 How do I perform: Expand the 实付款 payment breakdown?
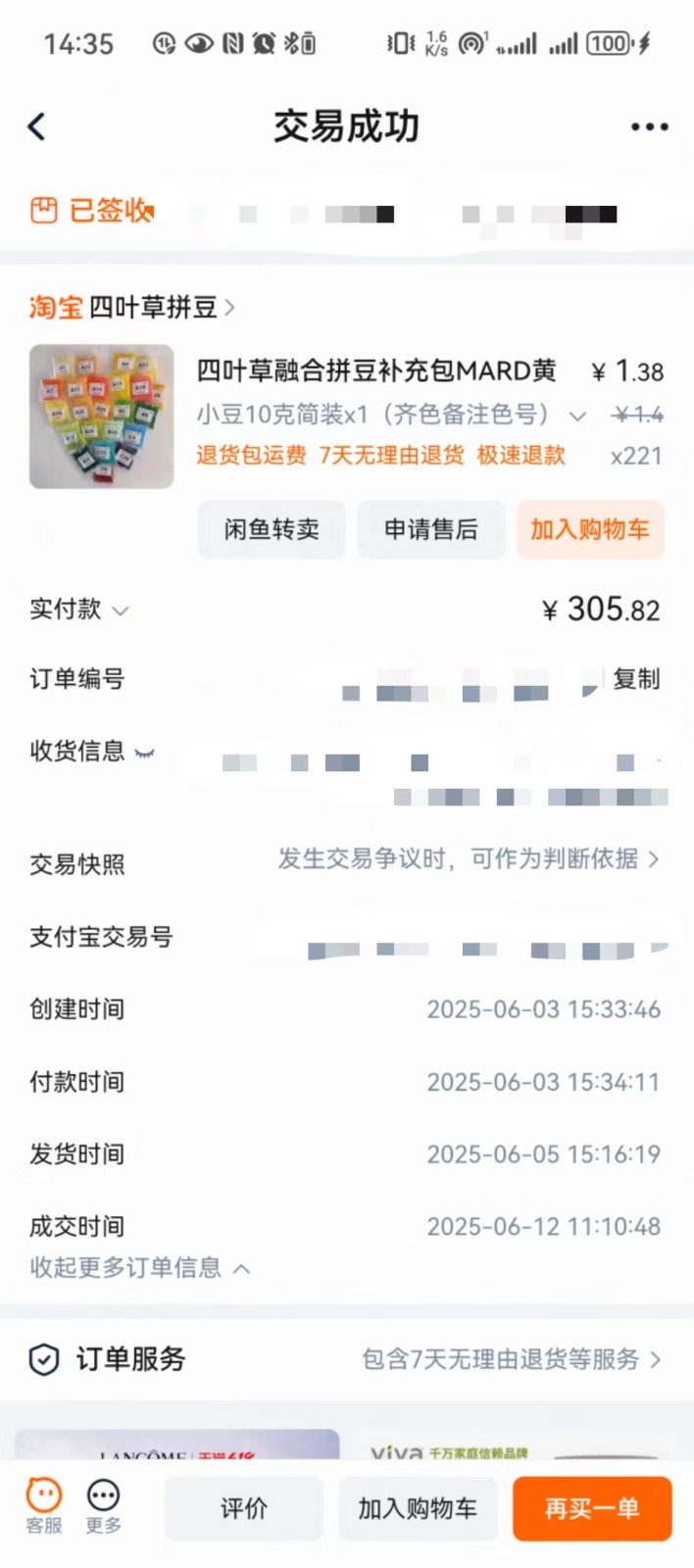[x=79, y=609]
